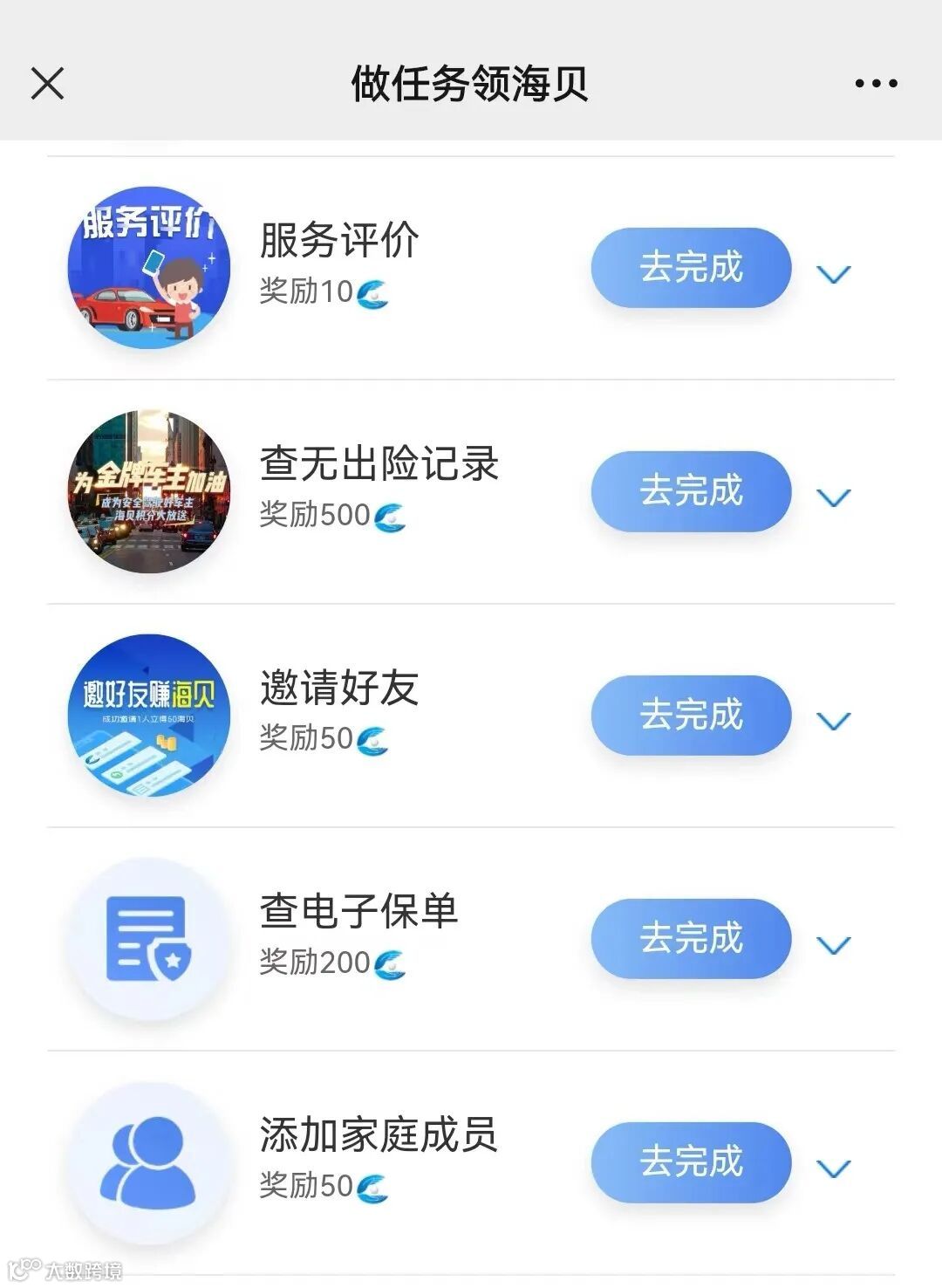The width and height of the screenshot is (942, 1288).
Task: Expand the 服务评价 task details
Action: pyautogui.click(x=833, y=274)
